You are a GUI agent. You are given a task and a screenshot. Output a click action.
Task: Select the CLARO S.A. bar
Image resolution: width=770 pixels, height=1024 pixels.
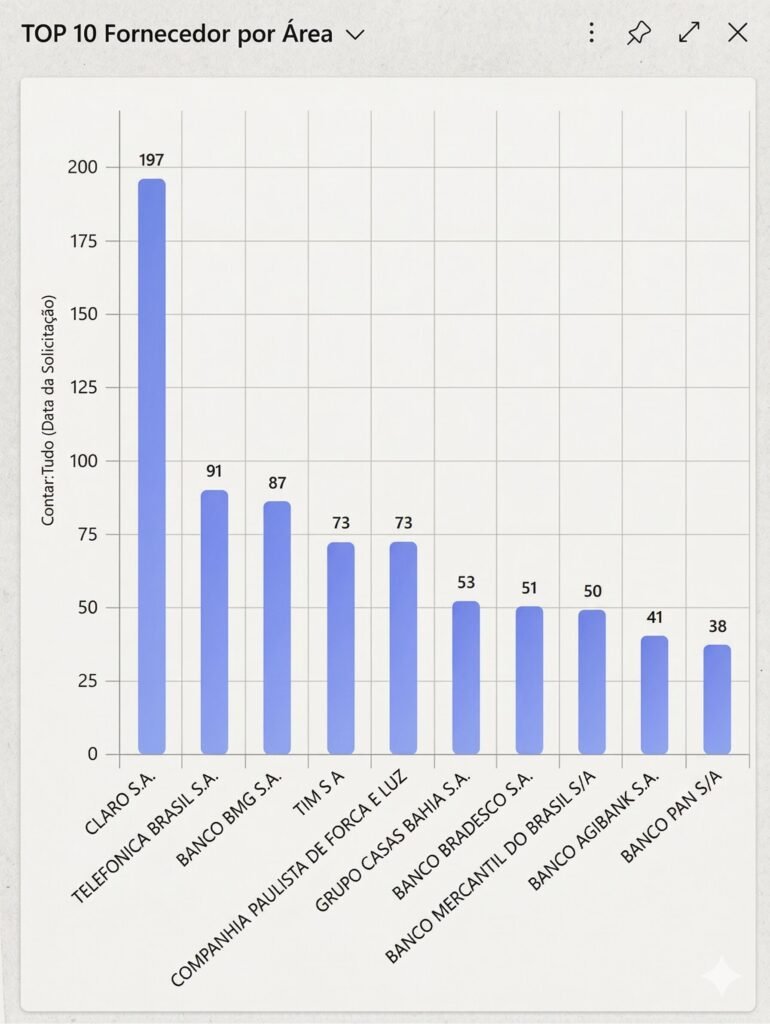[x=151, y=466]
